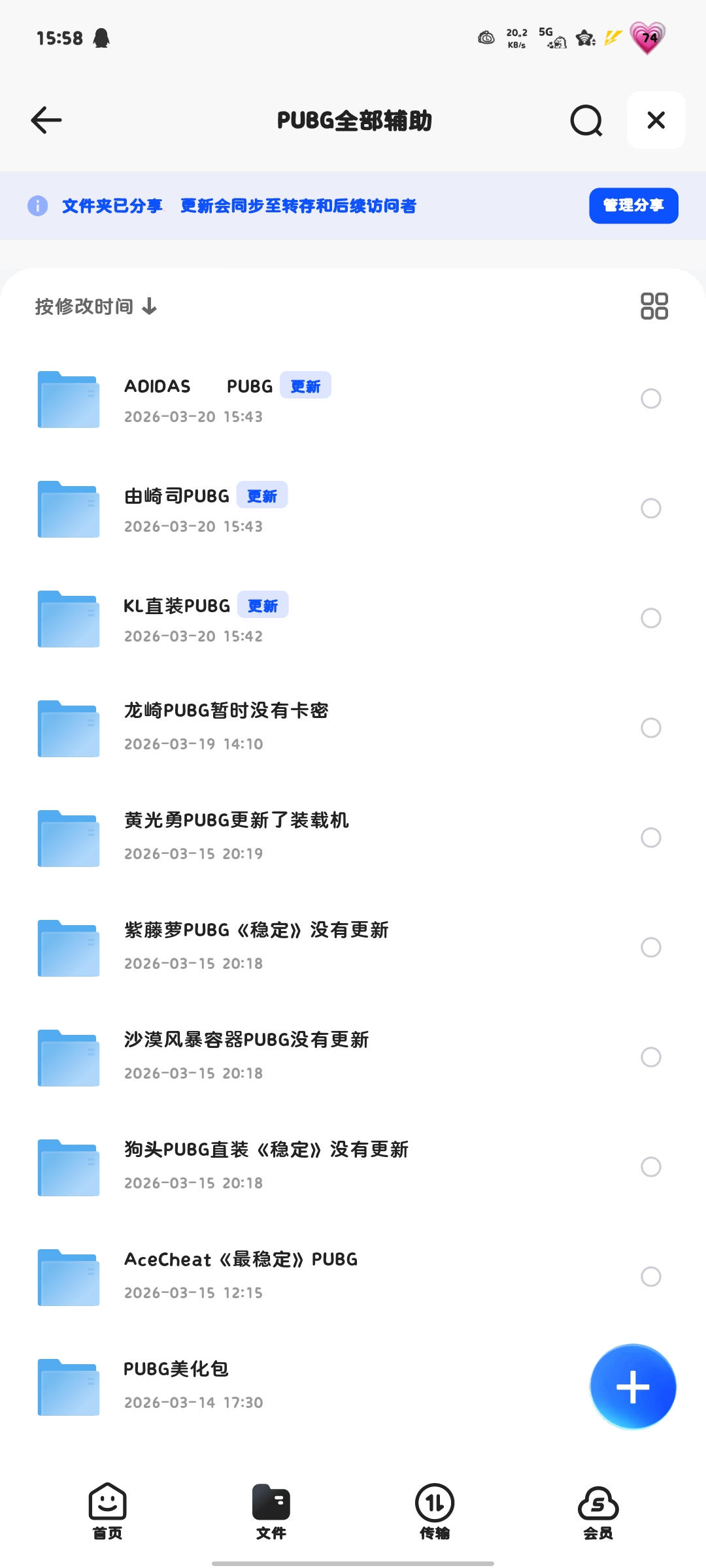This screenshot has width=706, height=1568.
Task: Open the PUBG美化包 folder thumbnail
Action: [68, 1387]
